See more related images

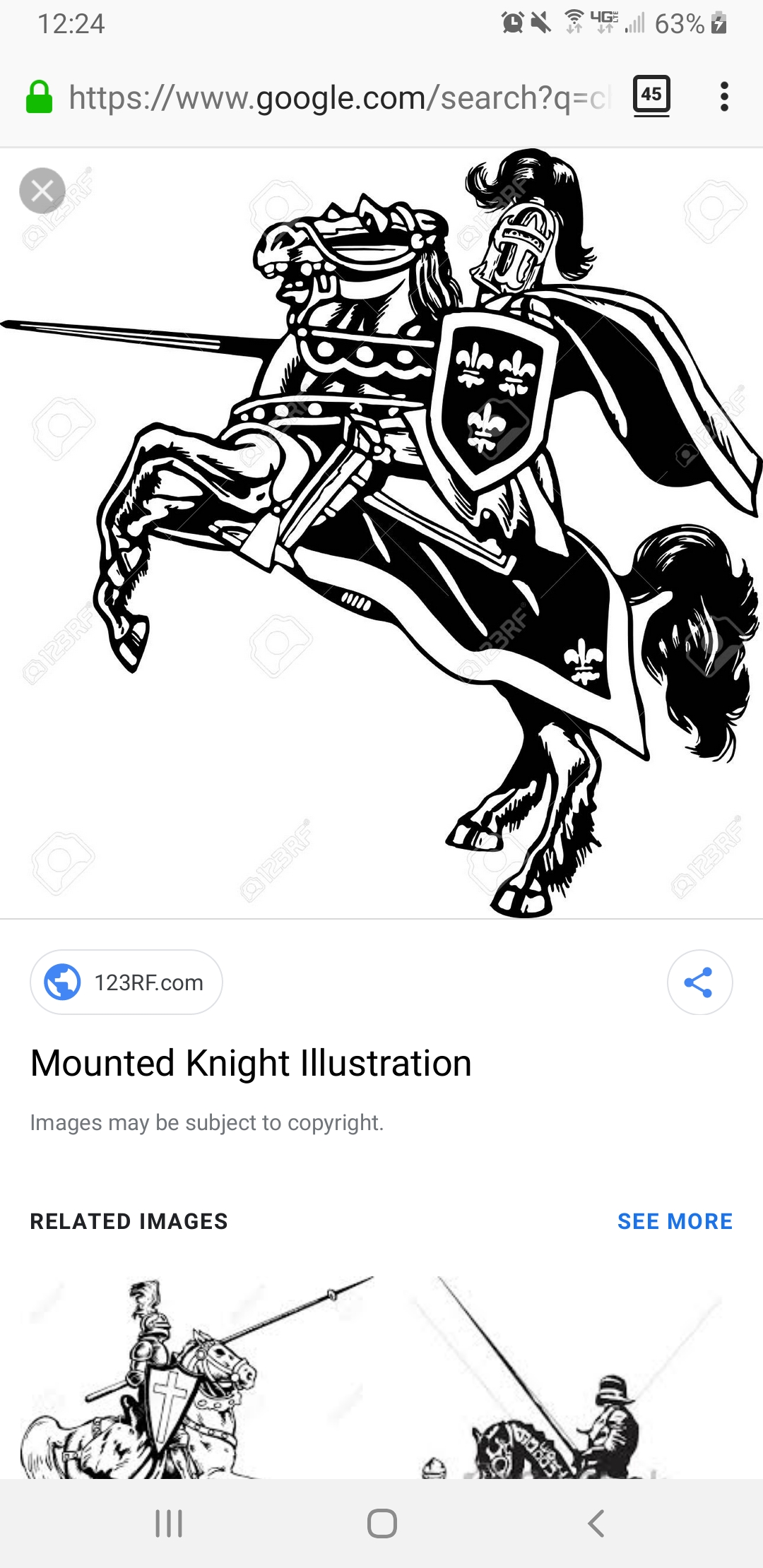click(x=675, y=1221)
